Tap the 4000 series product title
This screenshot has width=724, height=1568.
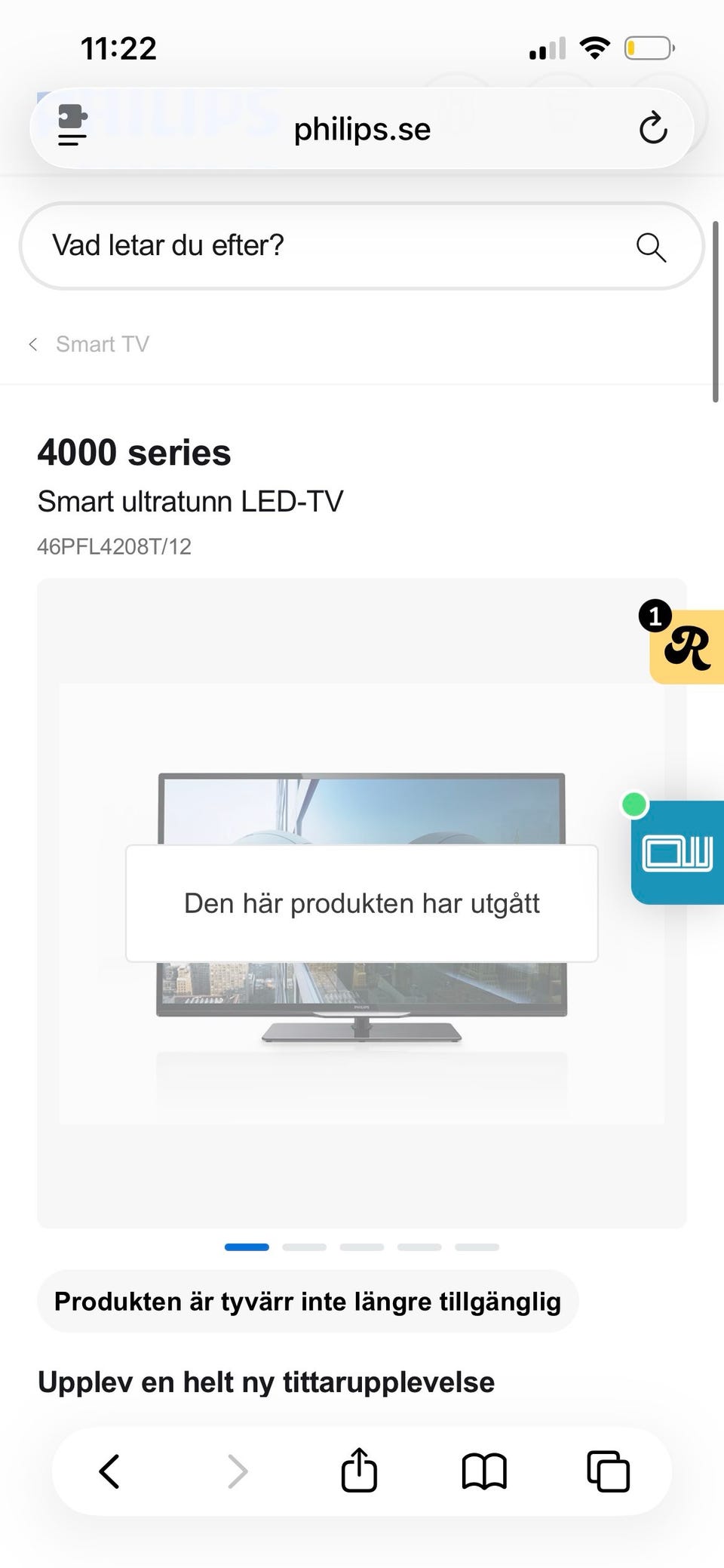134,452
